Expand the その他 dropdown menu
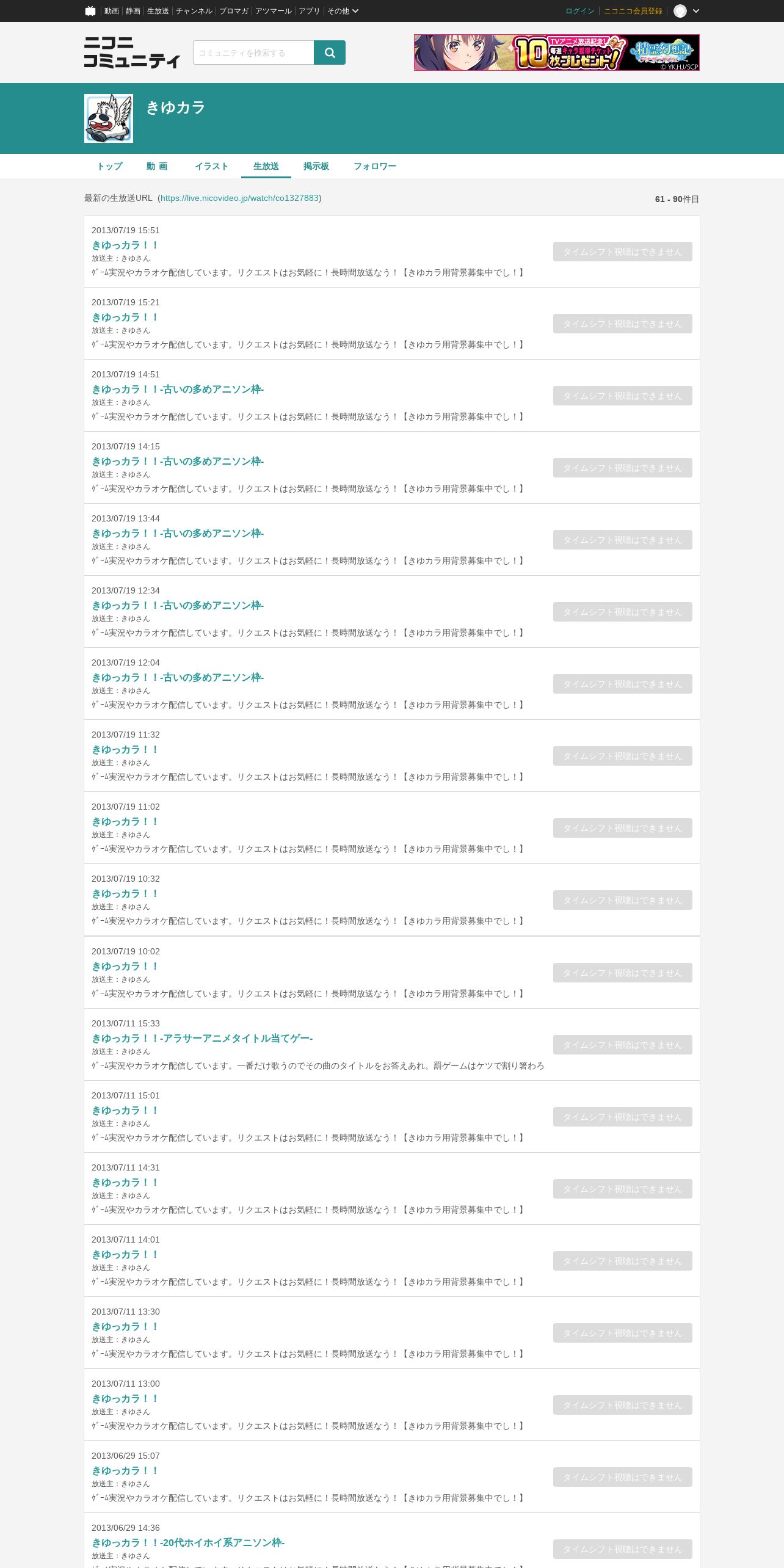 tap(343, 11)
